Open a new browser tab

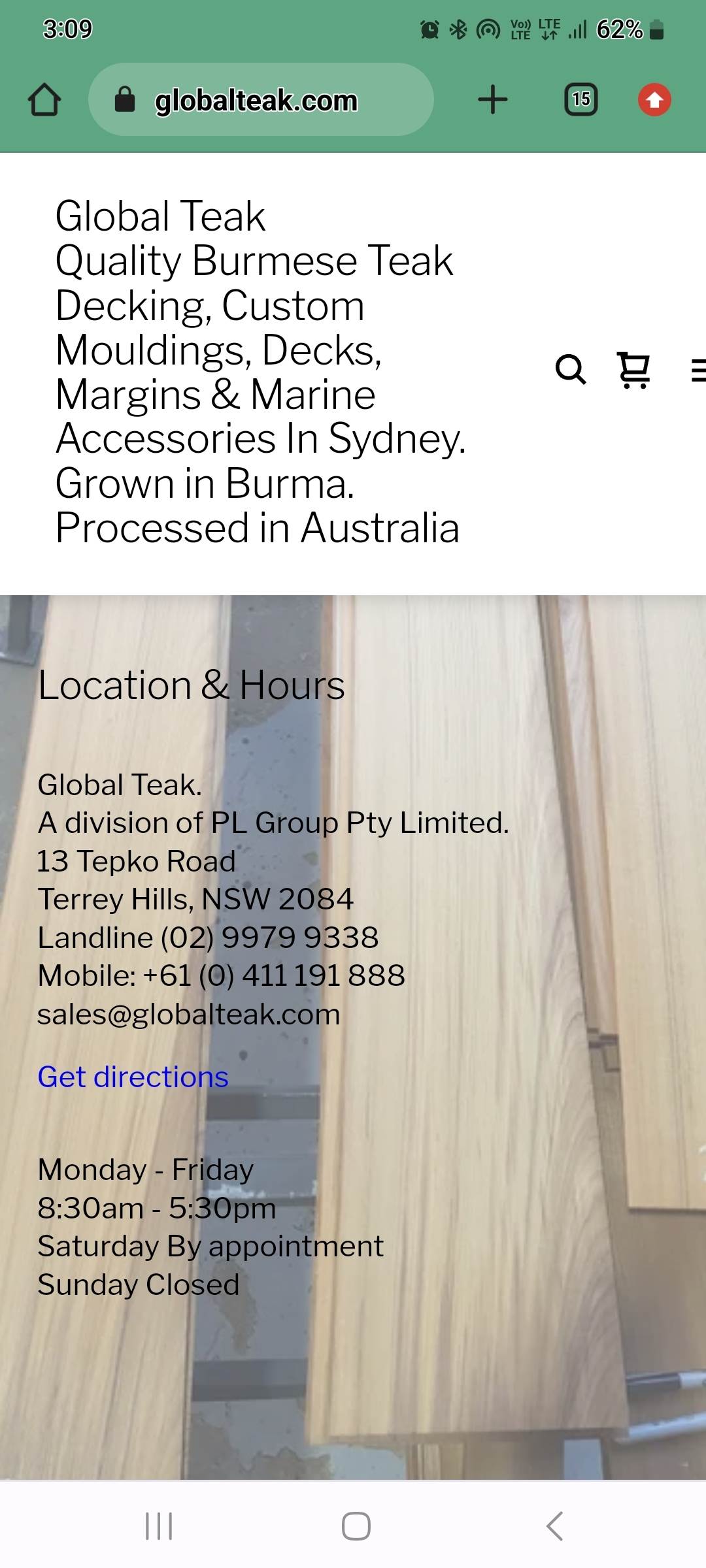(x=492, y=100)
